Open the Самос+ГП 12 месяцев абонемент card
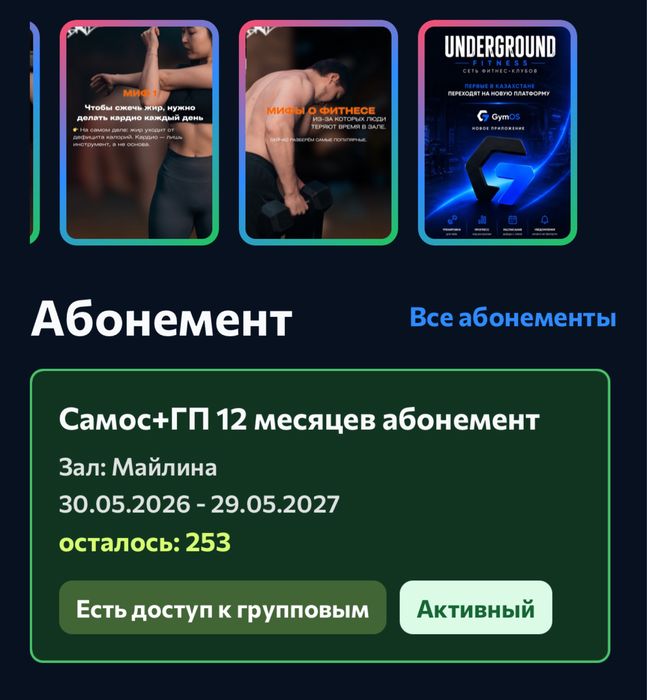Screen dimensions: 647x700 click(320, 516)
